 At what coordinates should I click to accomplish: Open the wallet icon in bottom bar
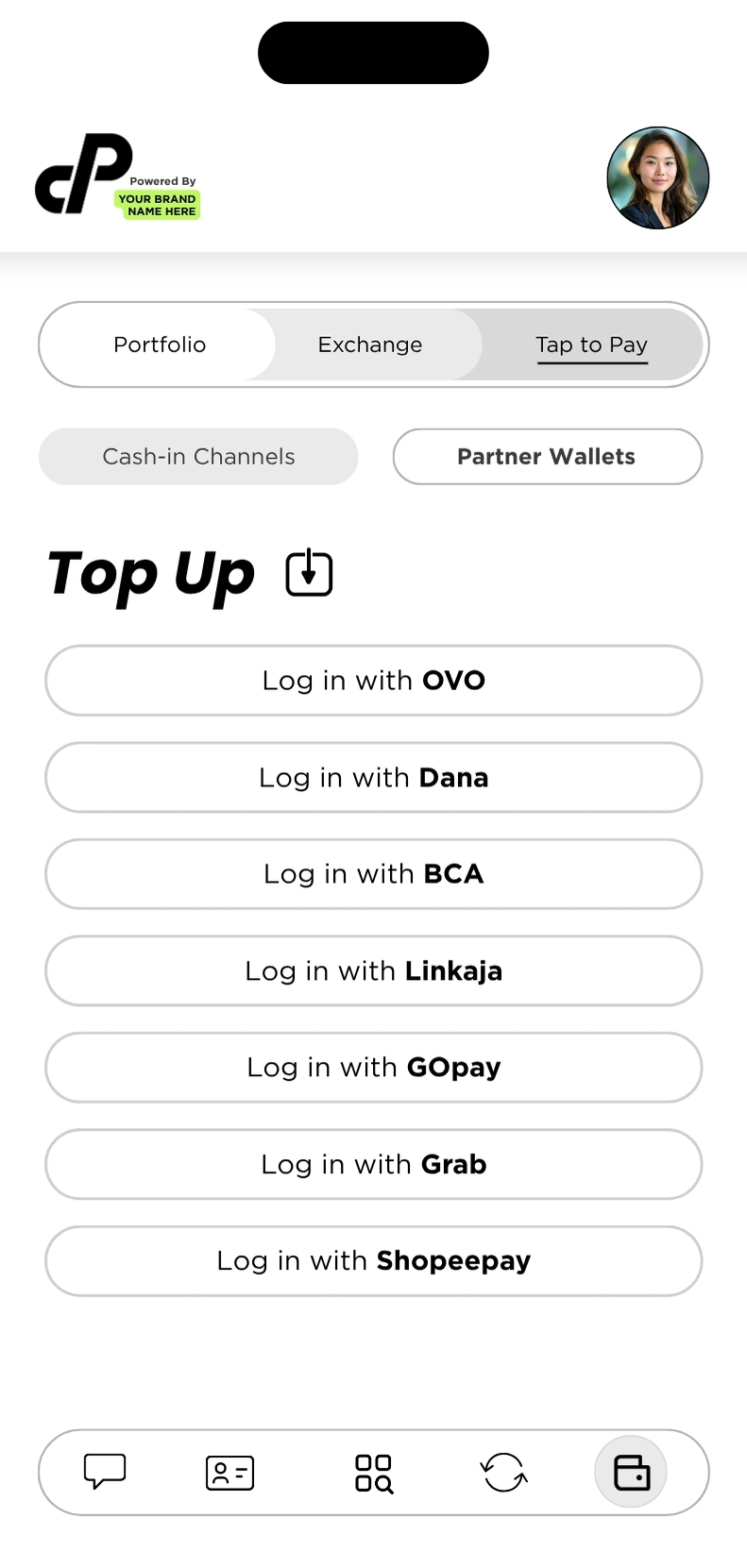tap(631, 1473)
